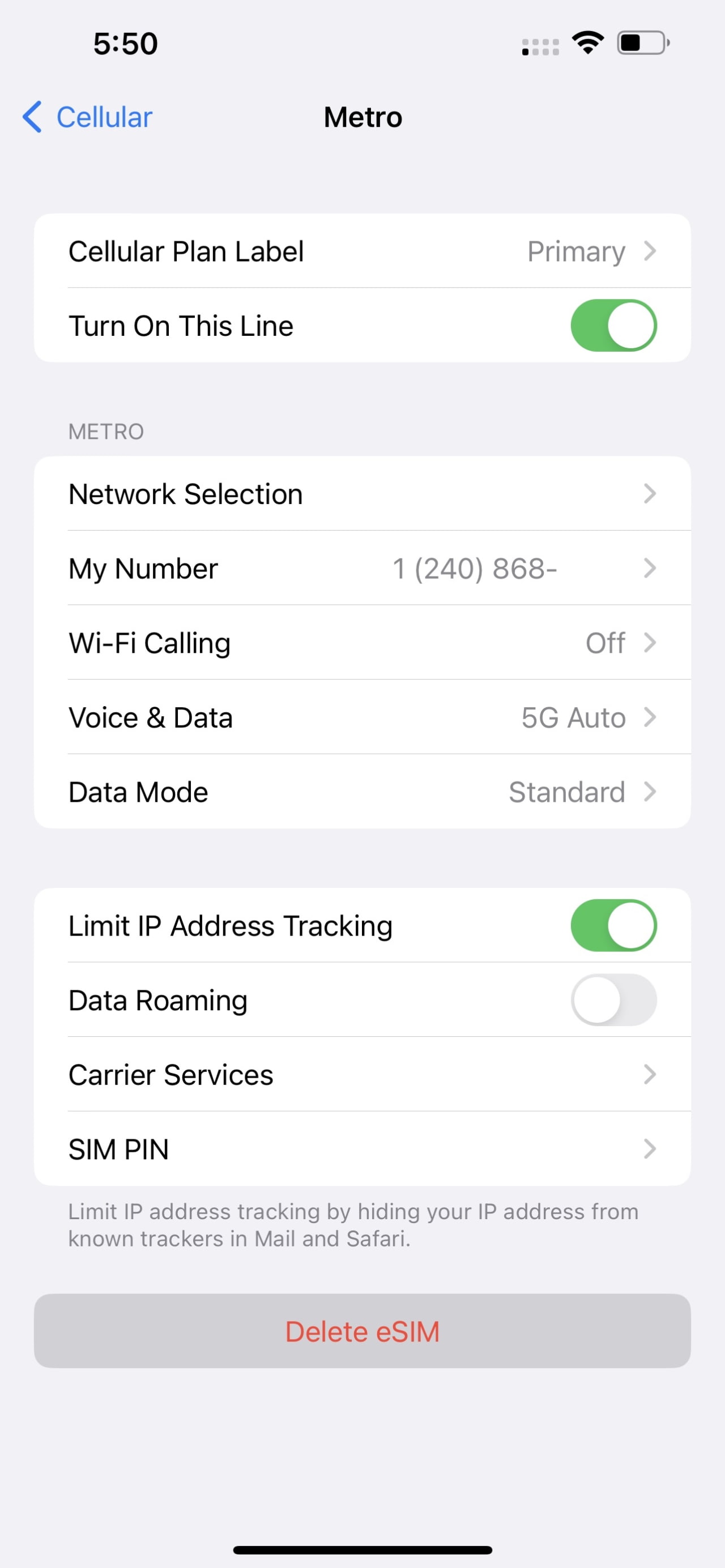Go back to Cellular settings
The height and width of the screenshot is (1568, 725).
point(88,117)
